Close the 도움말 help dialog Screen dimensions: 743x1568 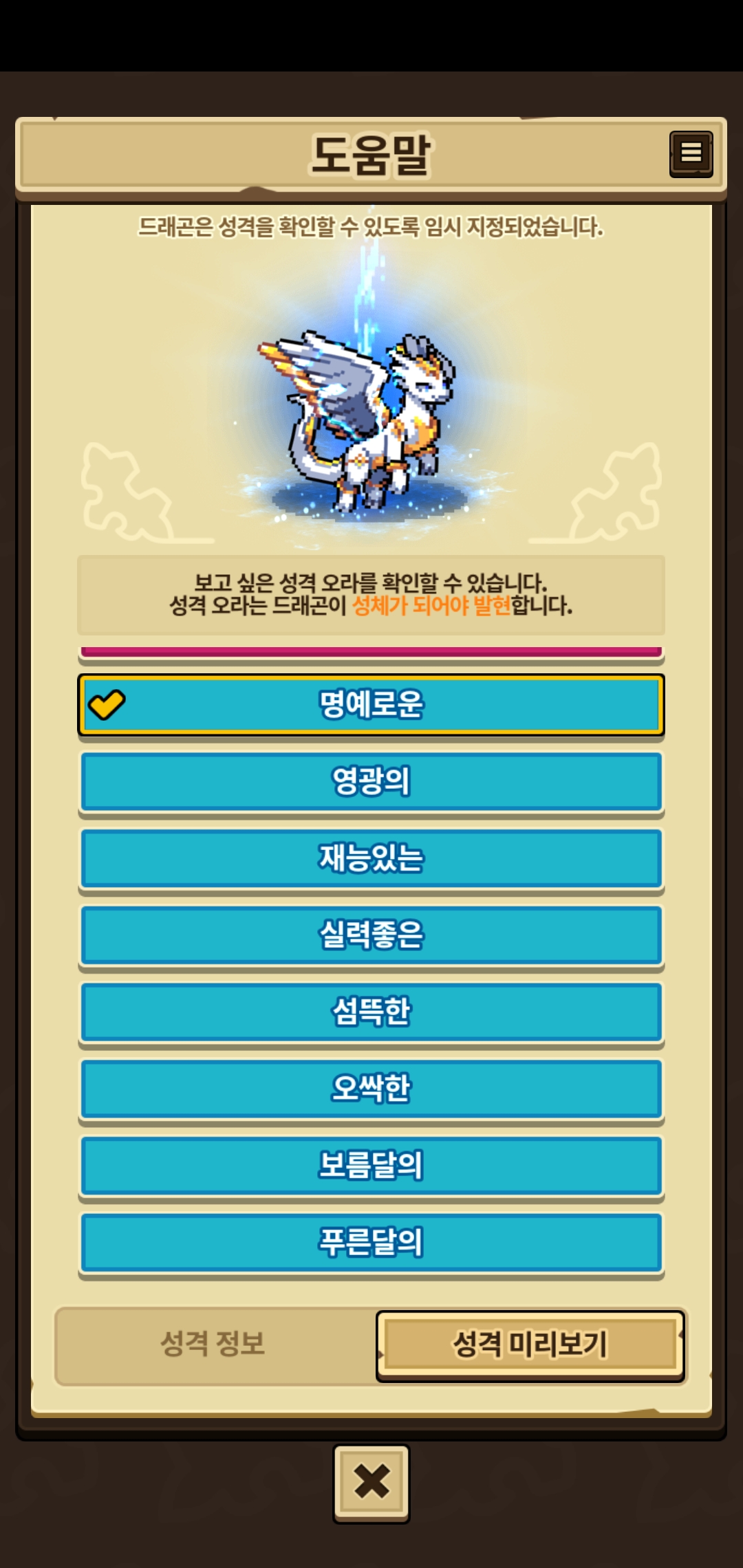click(x=371, y=1483)
